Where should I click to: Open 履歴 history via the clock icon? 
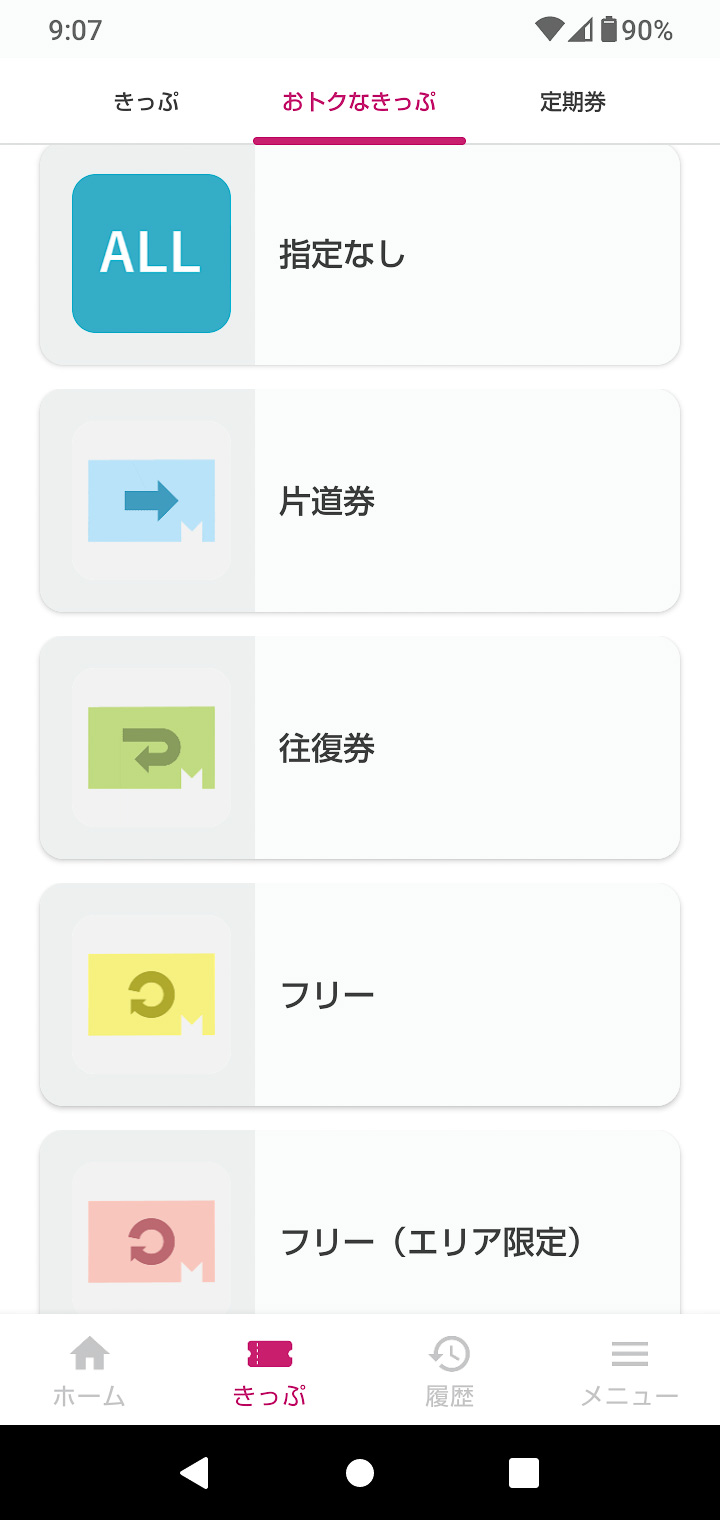pos(450,1368)
